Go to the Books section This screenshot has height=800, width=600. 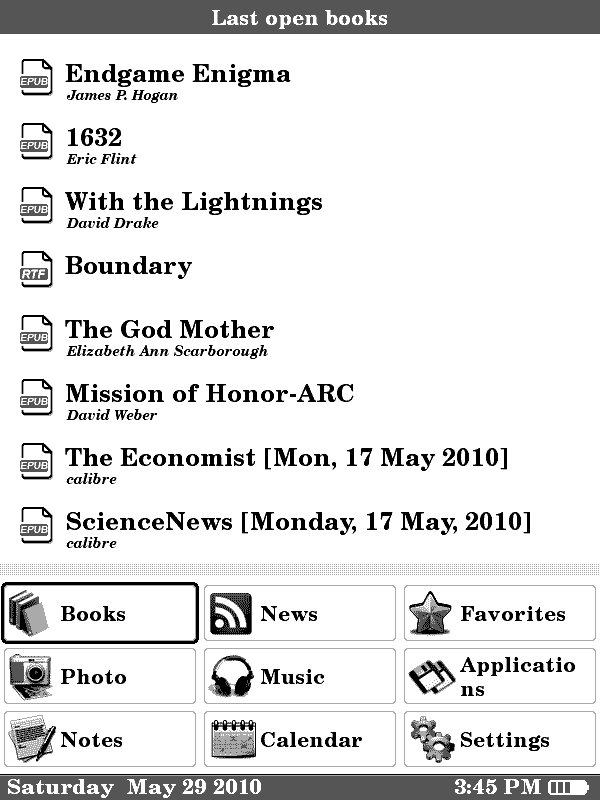[100, 613]
